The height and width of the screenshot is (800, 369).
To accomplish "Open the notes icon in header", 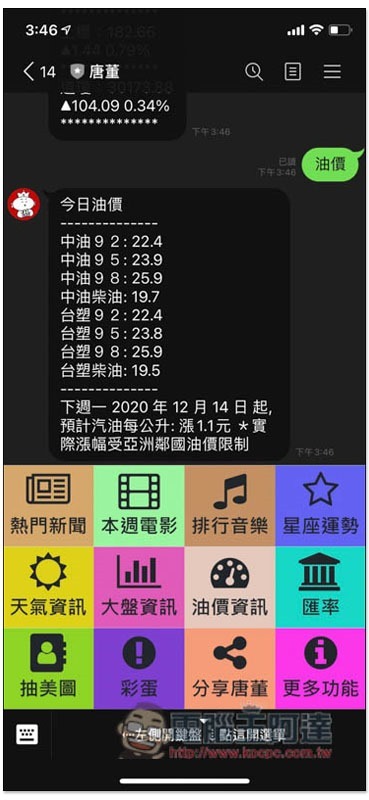I will (292, 71).
